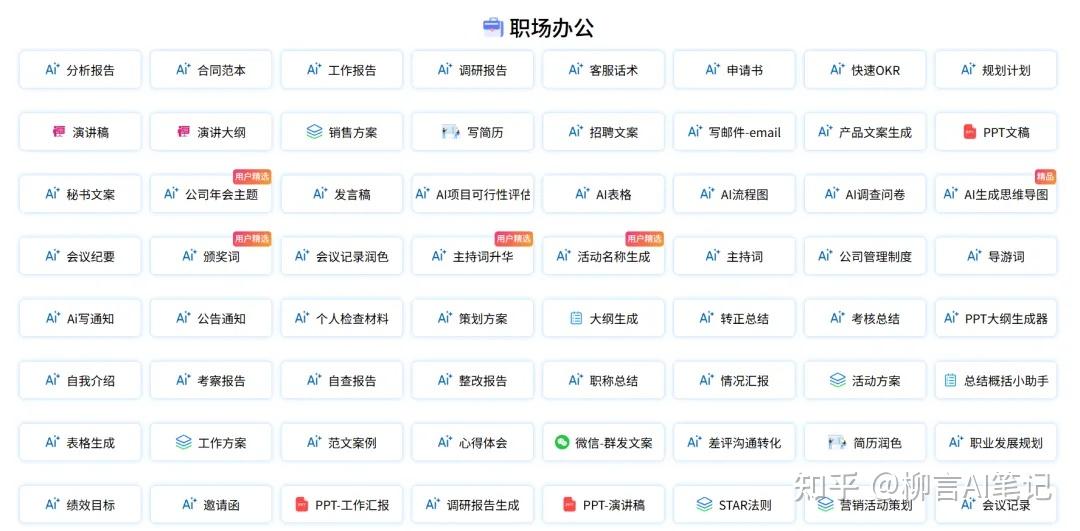
Task: Open the PPT文稿 generator
Action: tap(997, 132)
